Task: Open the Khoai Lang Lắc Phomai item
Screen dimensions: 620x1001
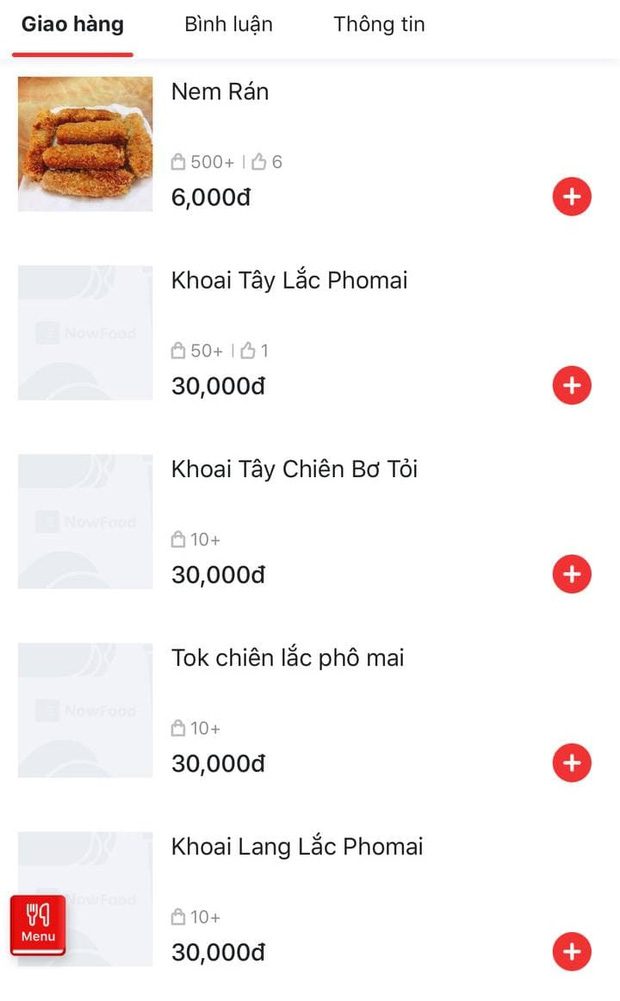Action: point(297,847)
